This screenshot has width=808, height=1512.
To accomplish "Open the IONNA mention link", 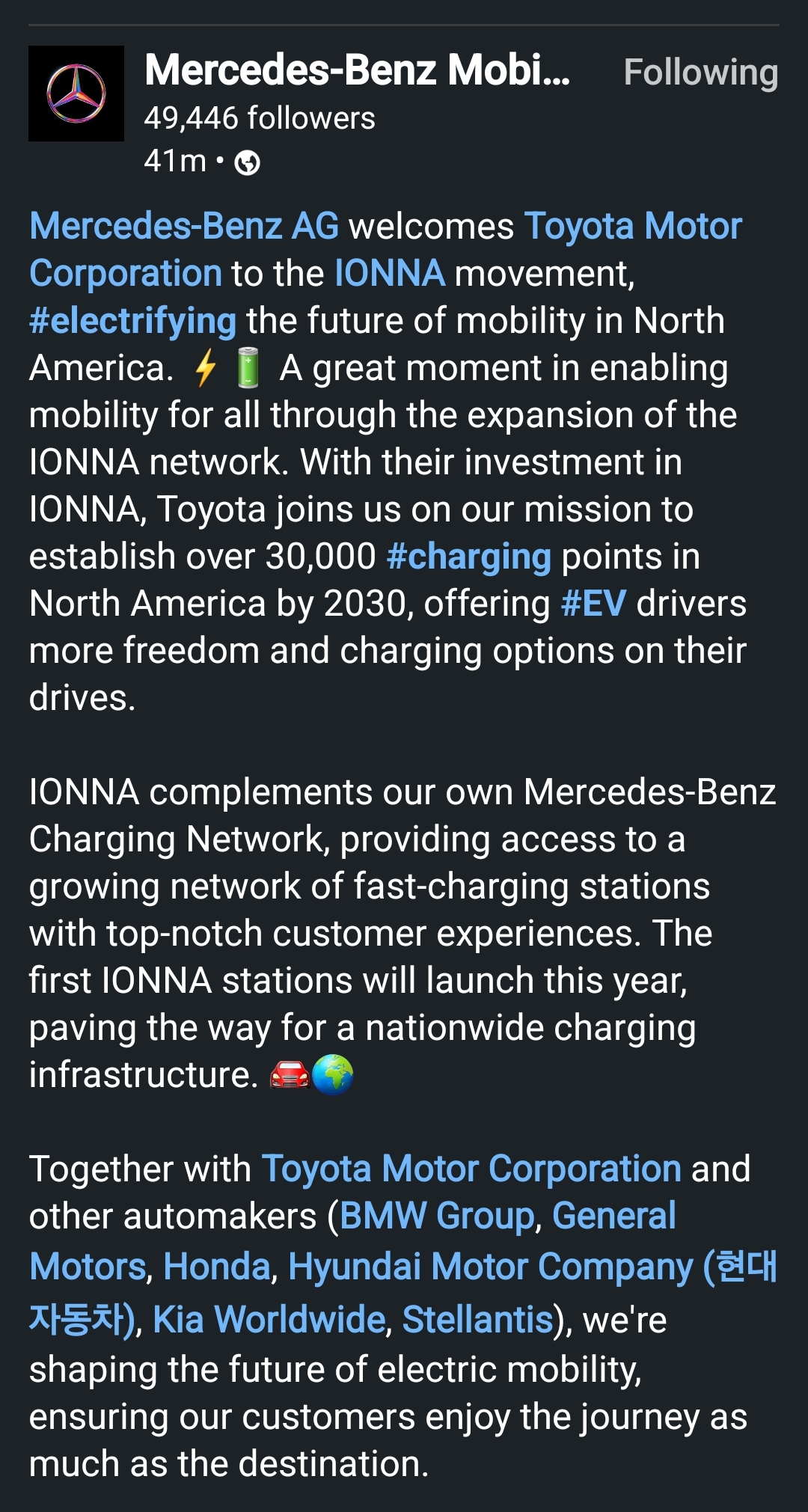I will point(390,273).
